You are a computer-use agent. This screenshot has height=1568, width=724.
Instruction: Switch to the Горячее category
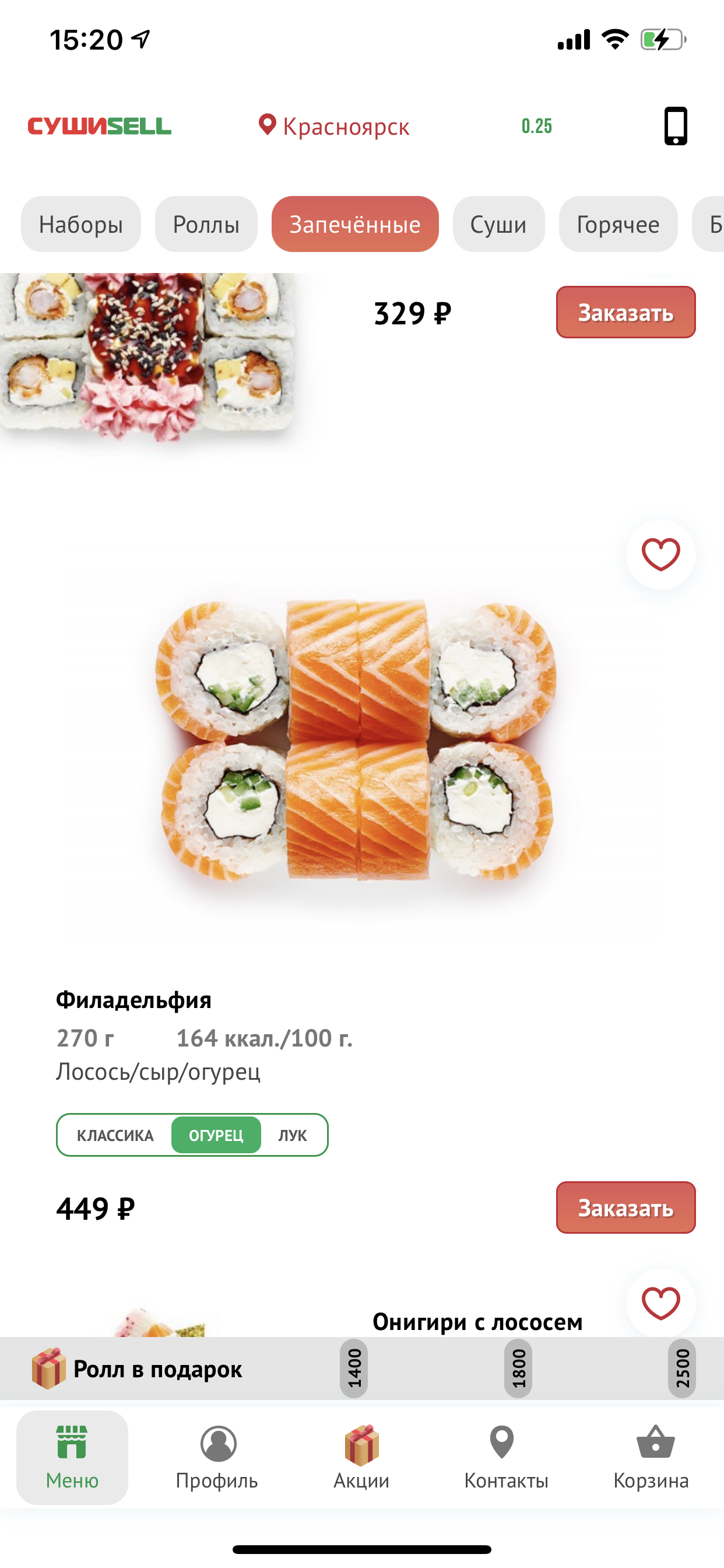[618, 224]
